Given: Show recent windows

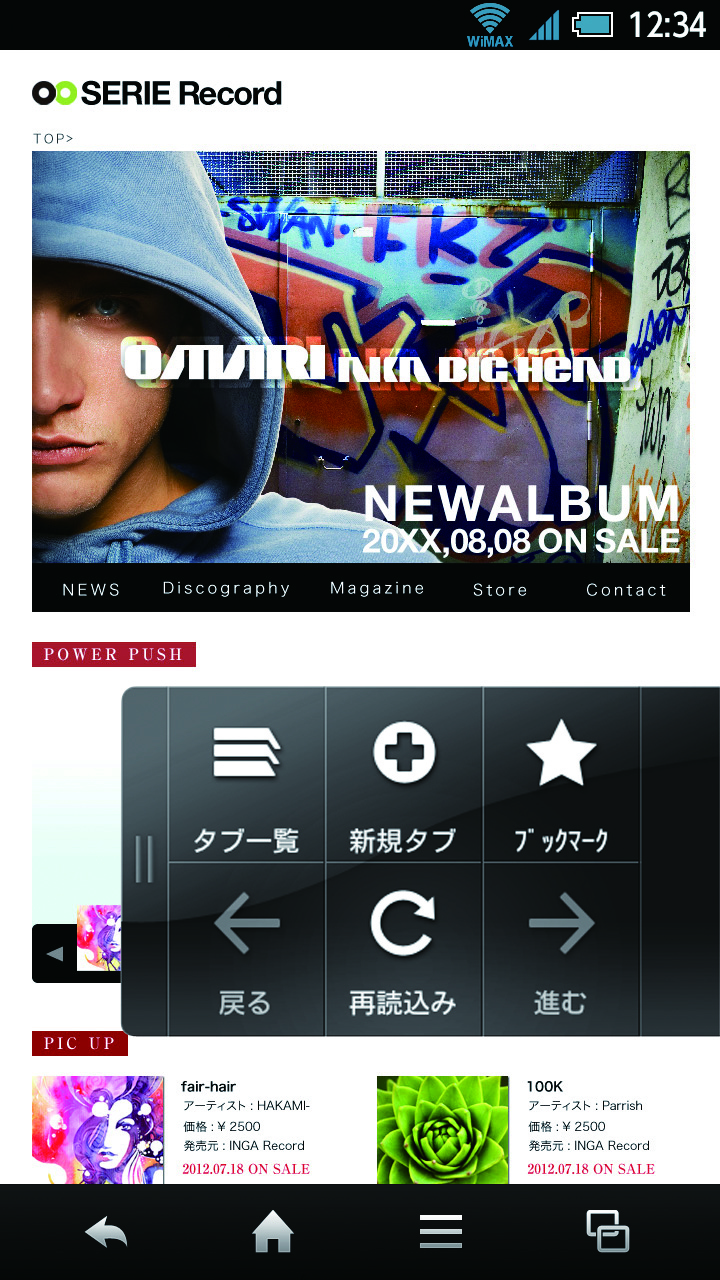Looking at the screenshot, I should point(607,1232).
